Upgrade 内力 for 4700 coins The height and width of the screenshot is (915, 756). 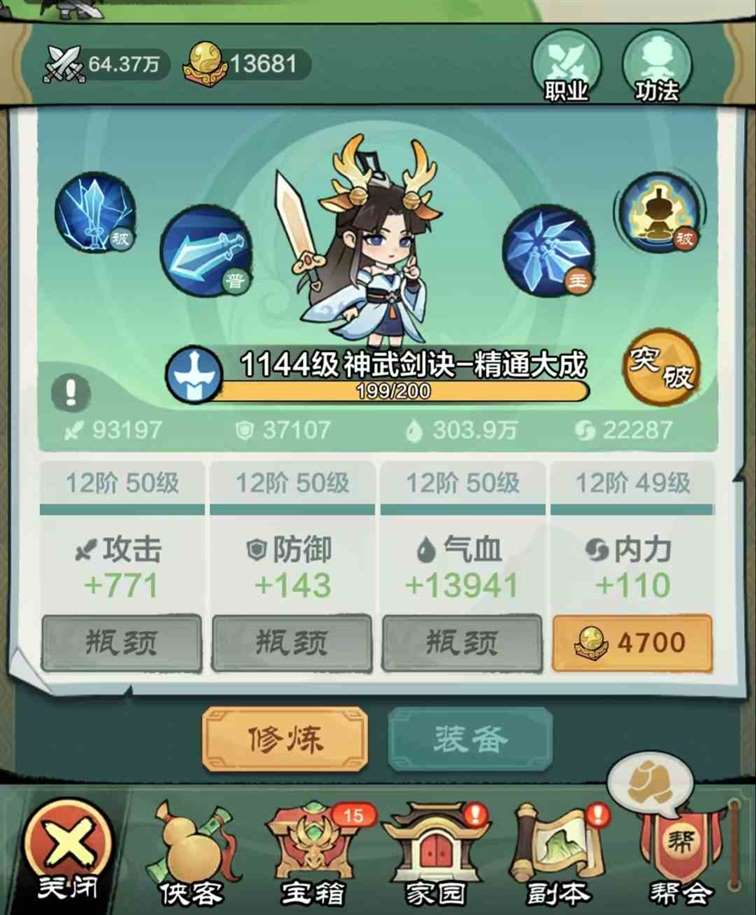coord(631,642)
